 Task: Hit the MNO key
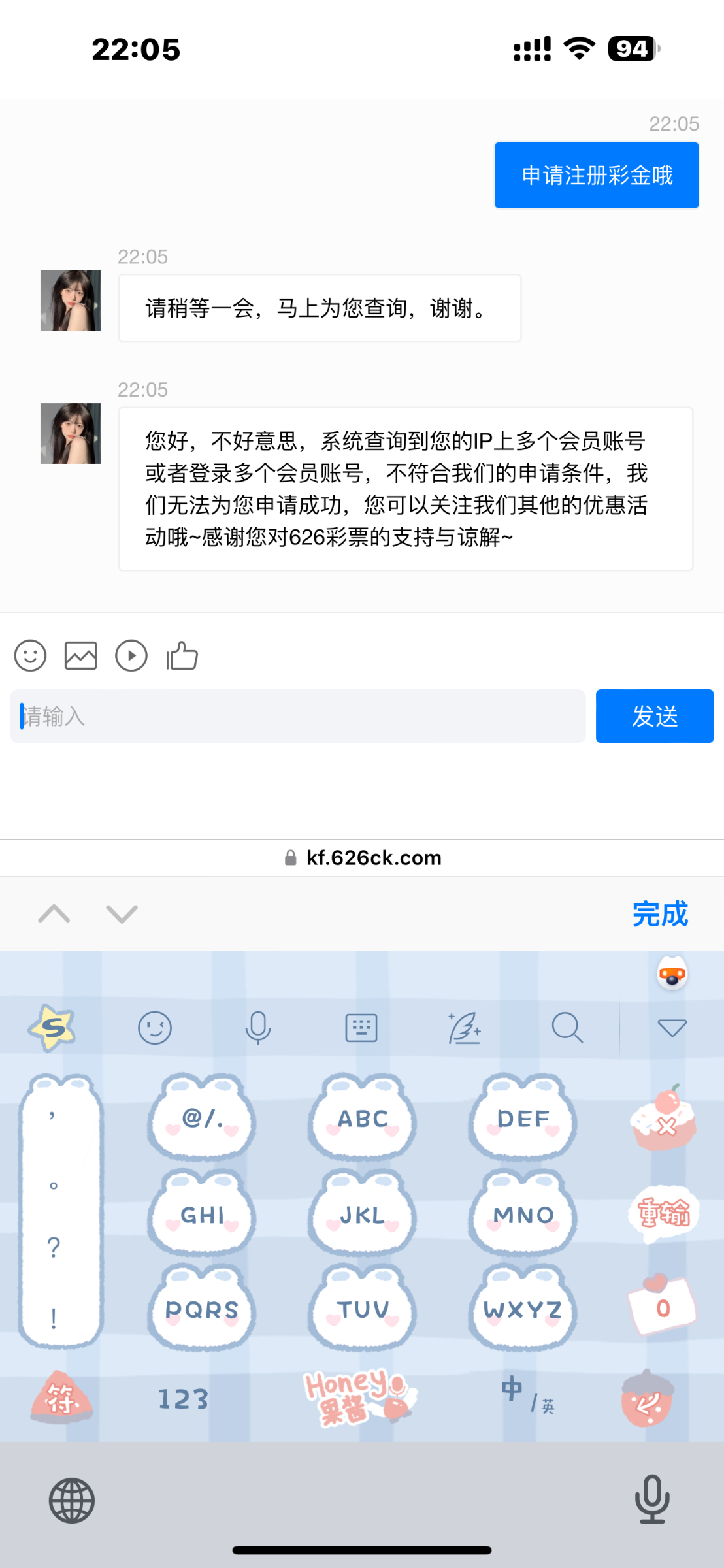(523, 1215)
